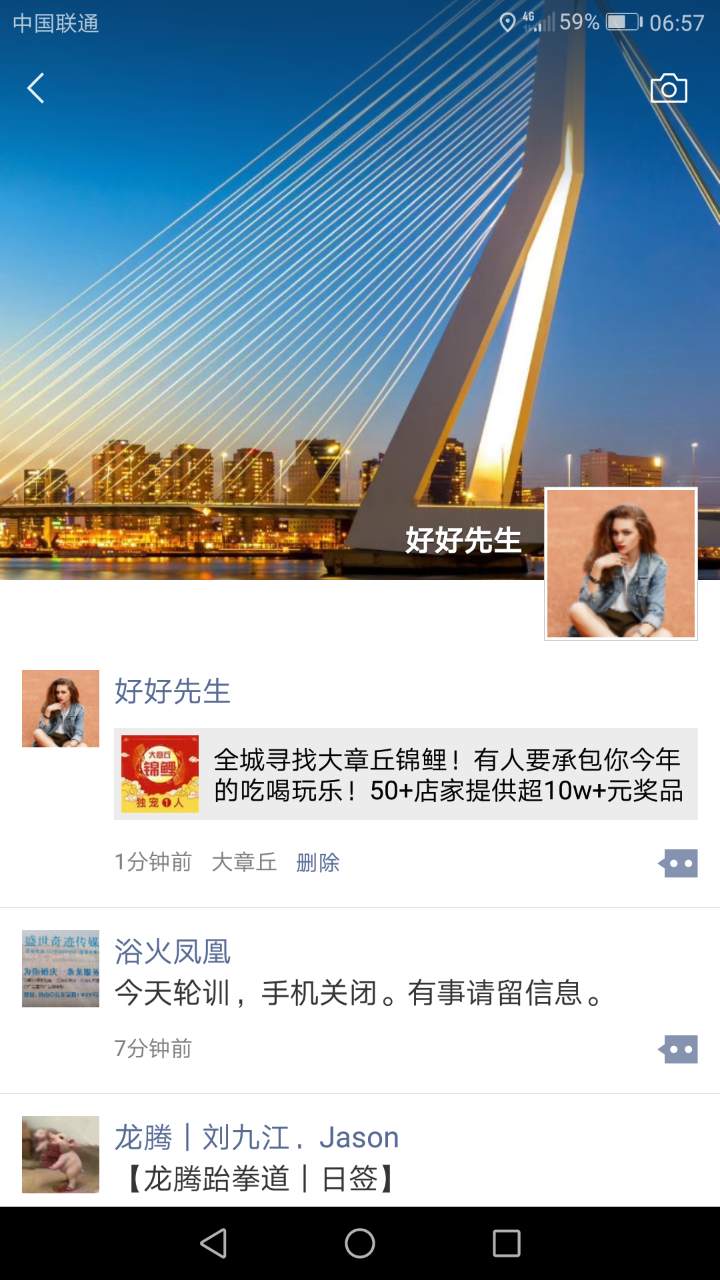Tap the small 好好先生 avatar beside the post

pyautogui.click(x=61, y=708)
